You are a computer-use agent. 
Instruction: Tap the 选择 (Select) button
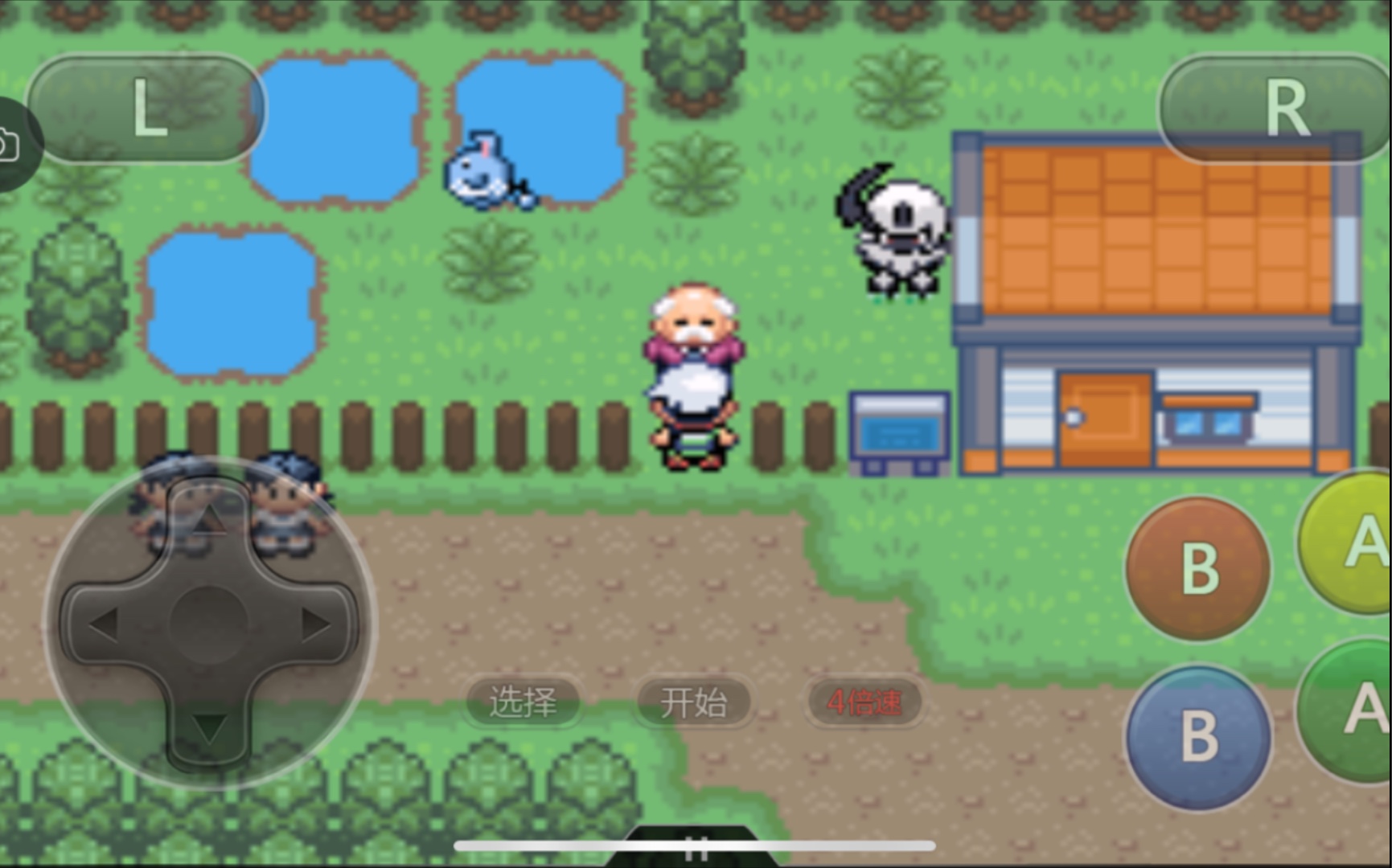(523, 702)
